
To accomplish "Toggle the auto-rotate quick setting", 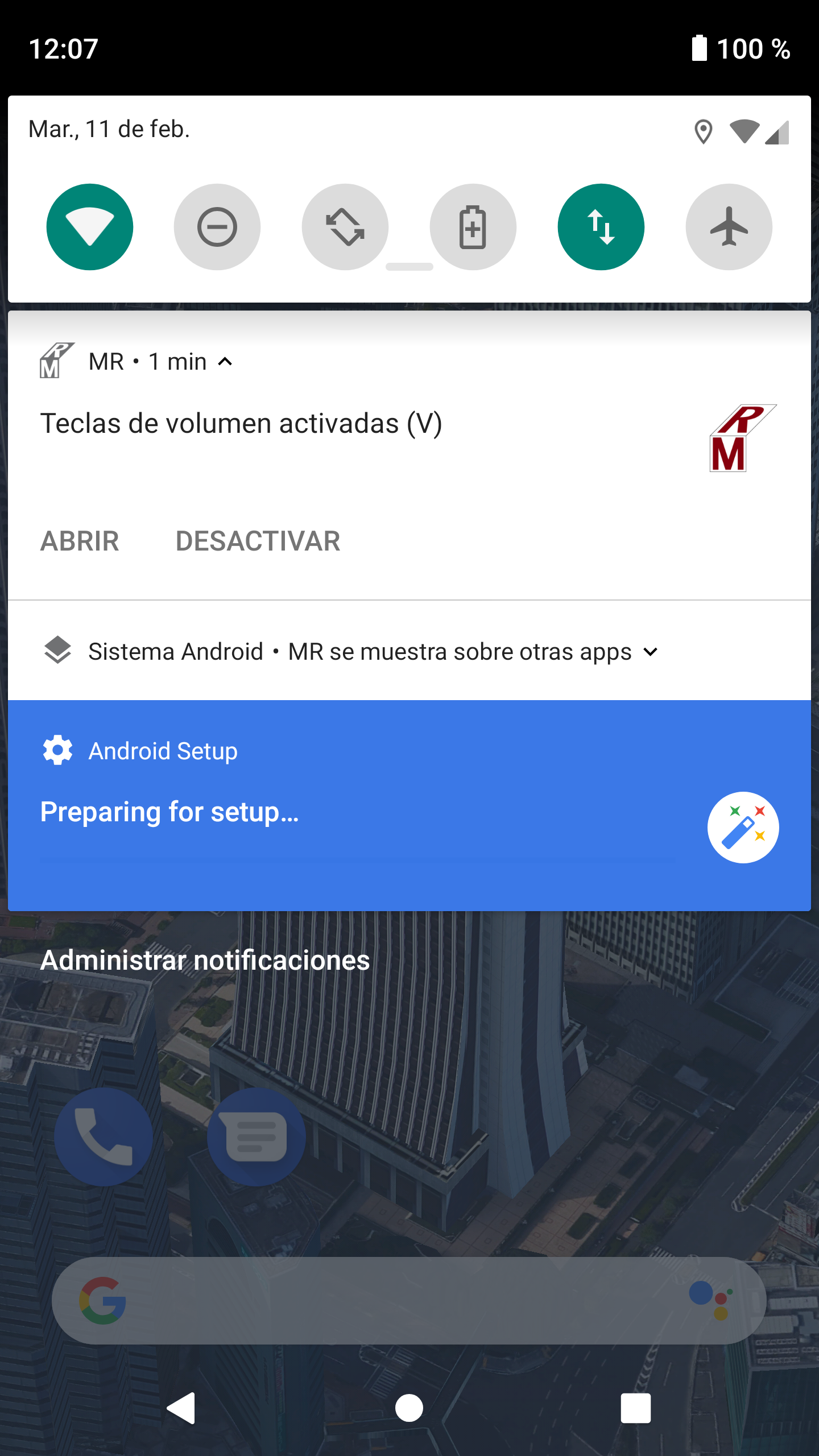I will (x=345, y=227).
